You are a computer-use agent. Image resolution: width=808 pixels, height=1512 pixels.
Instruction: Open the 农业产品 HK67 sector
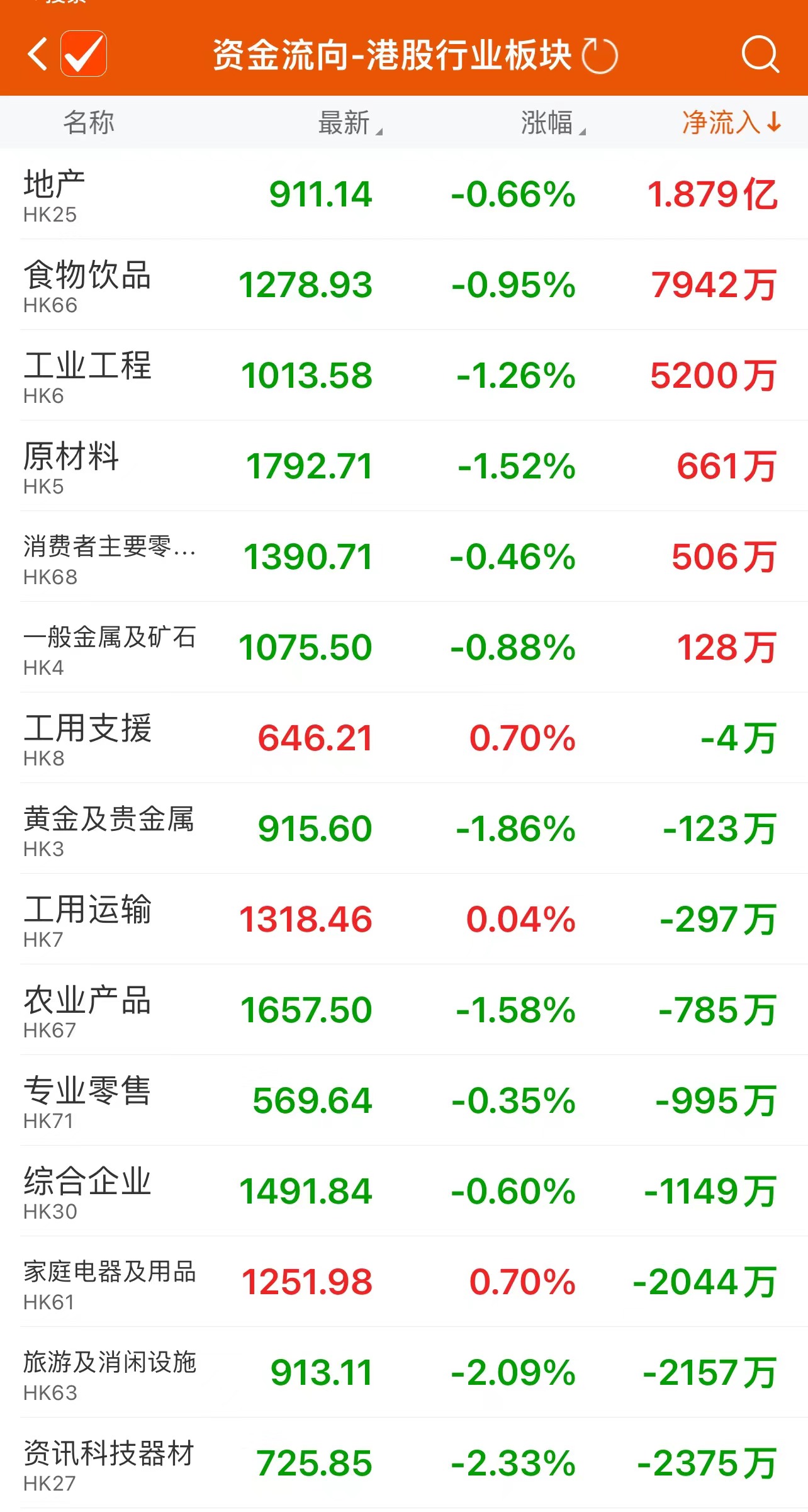pos(403,1010)
